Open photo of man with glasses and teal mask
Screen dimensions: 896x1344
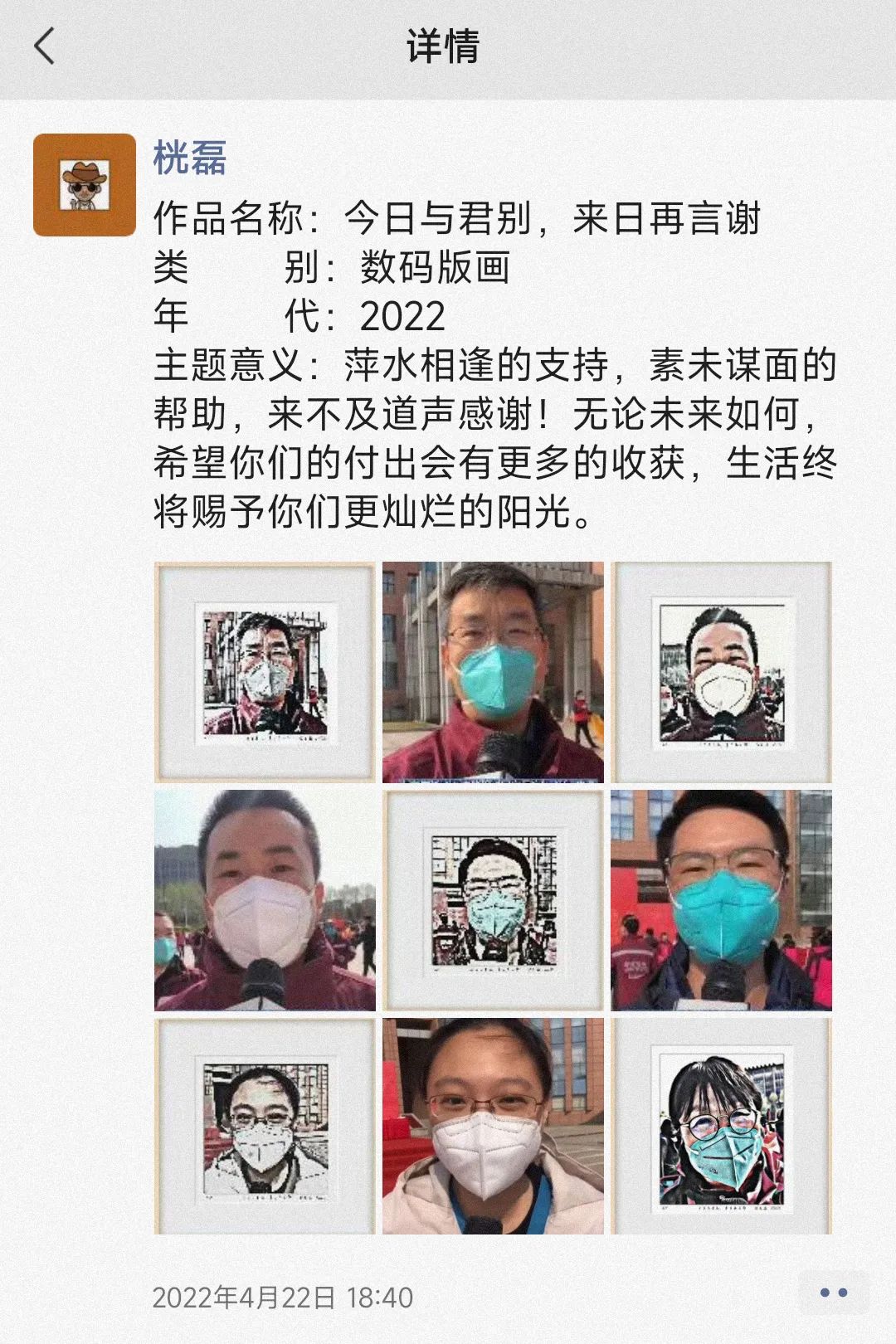click(x=721, y=900)
